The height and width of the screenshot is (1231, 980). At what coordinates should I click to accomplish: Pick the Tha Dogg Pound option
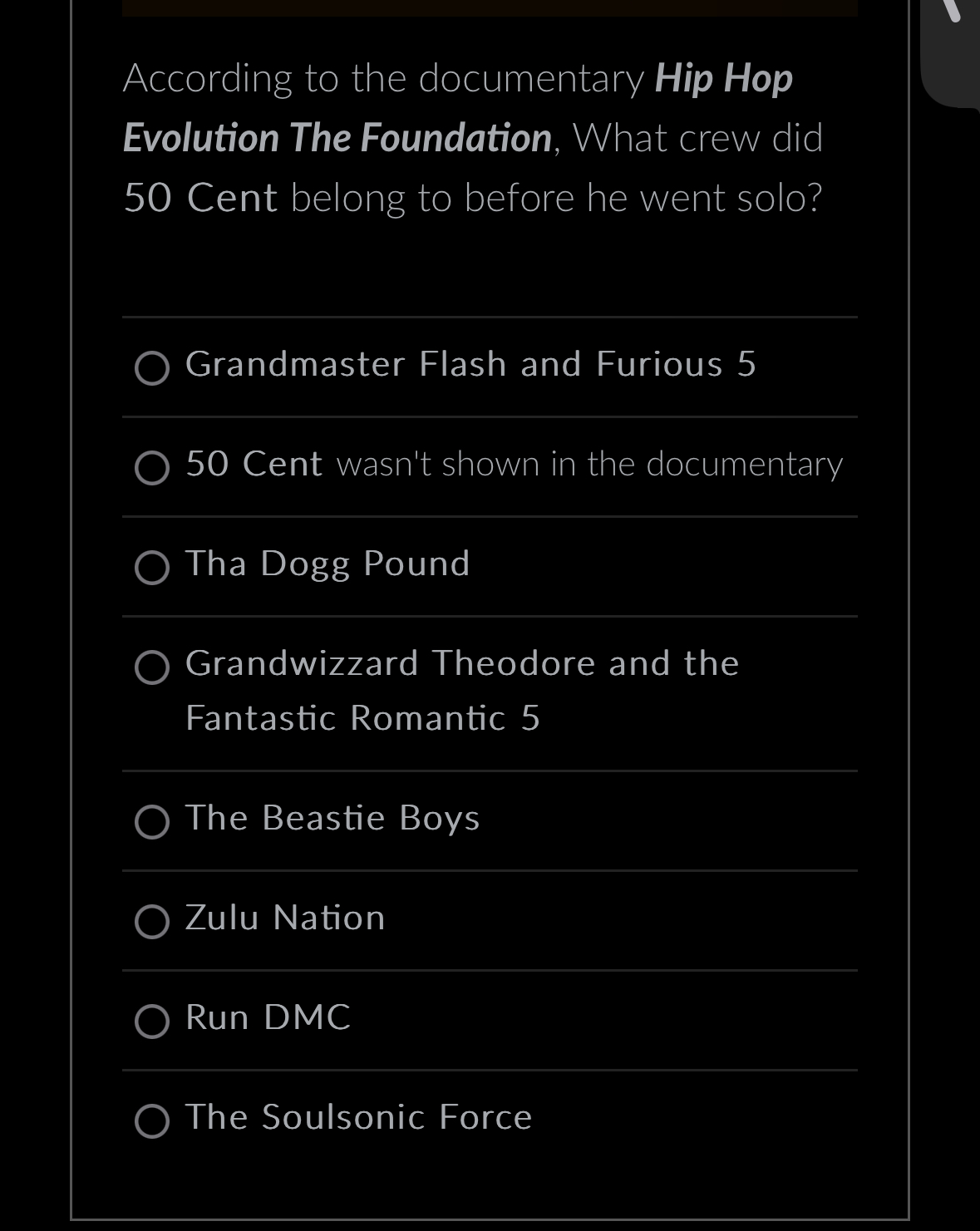152,567
